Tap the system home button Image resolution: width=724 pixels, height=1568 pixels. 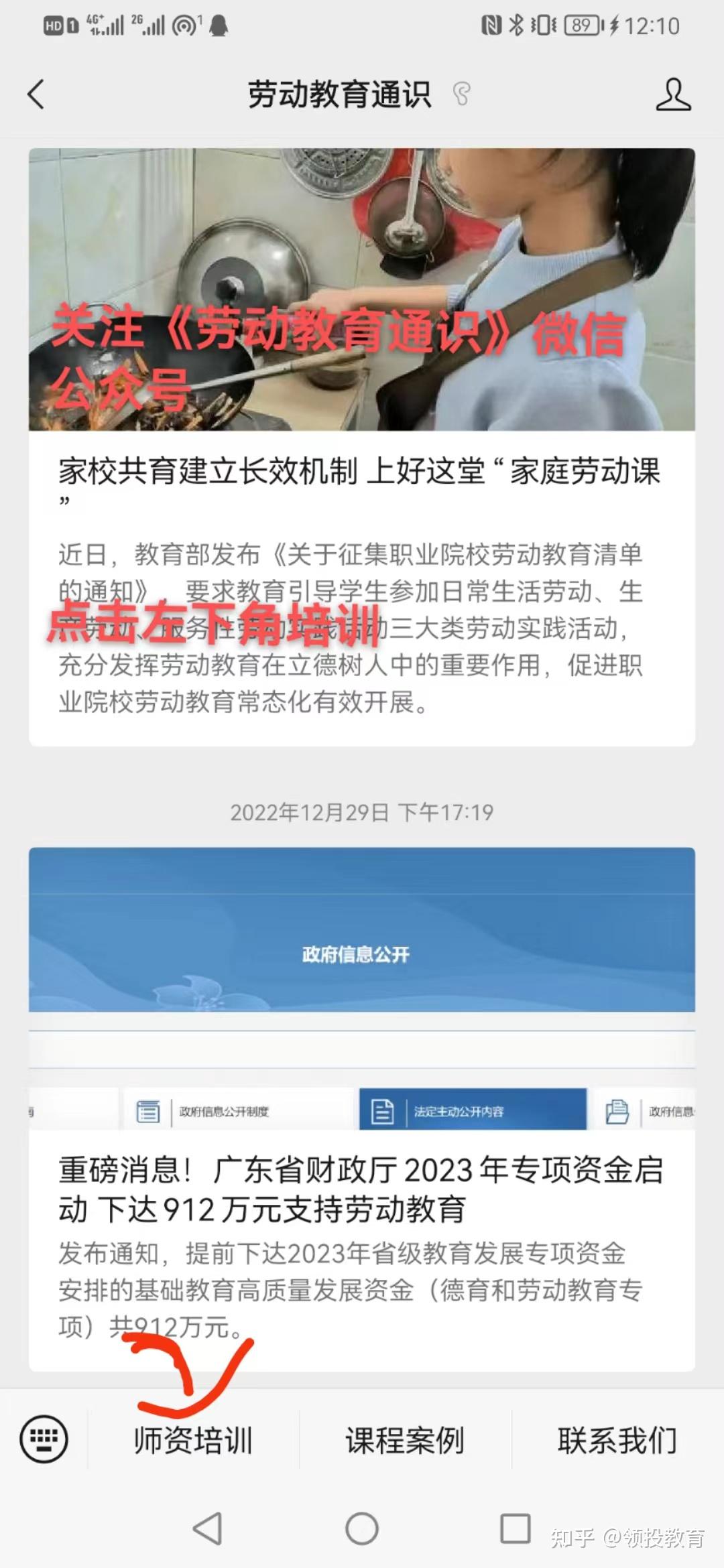pyautogui.click(x=362, y=1528)
